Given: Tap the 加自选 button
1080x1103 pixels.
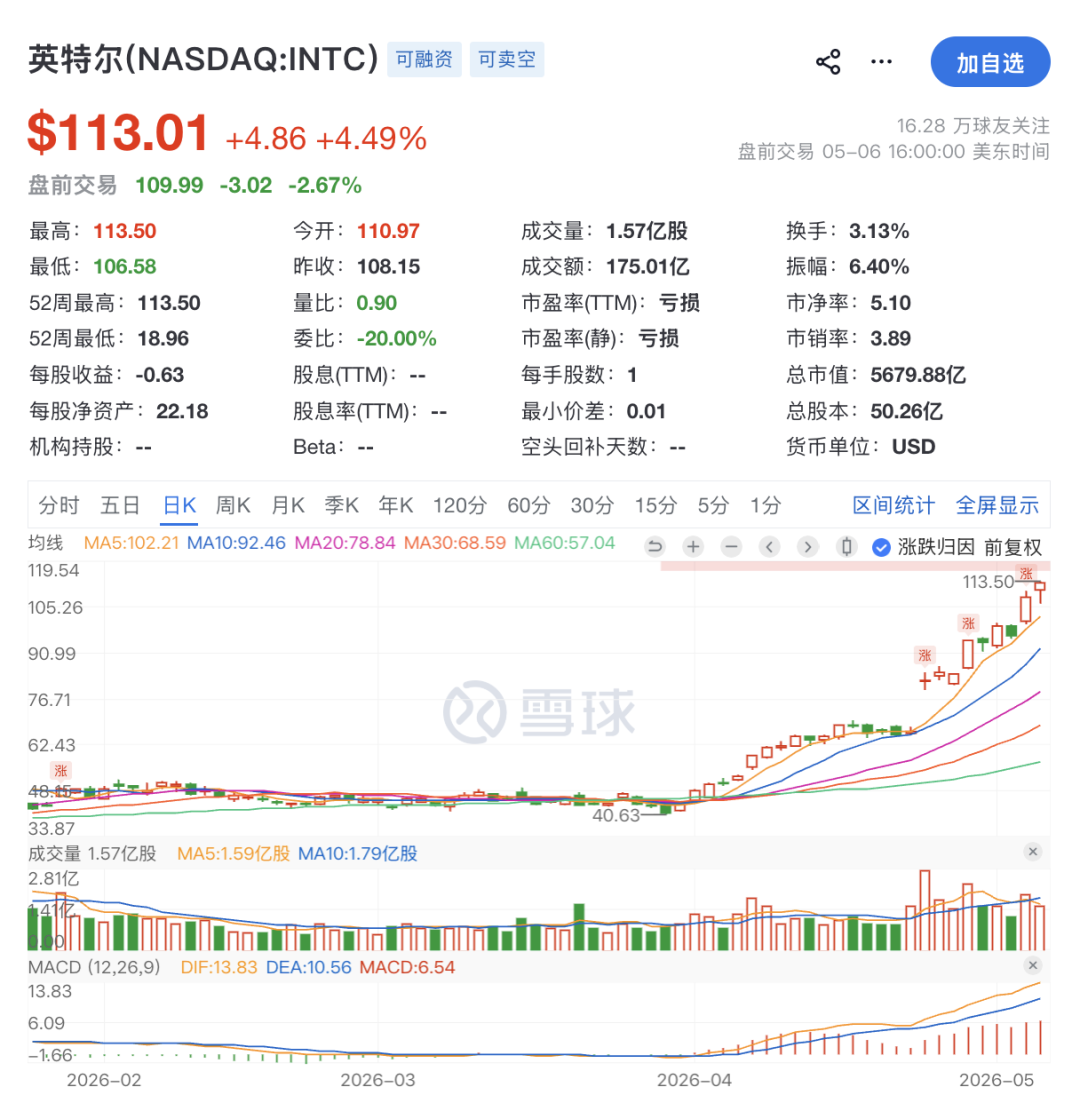Looking at the screenshot, I should [990, 63].
